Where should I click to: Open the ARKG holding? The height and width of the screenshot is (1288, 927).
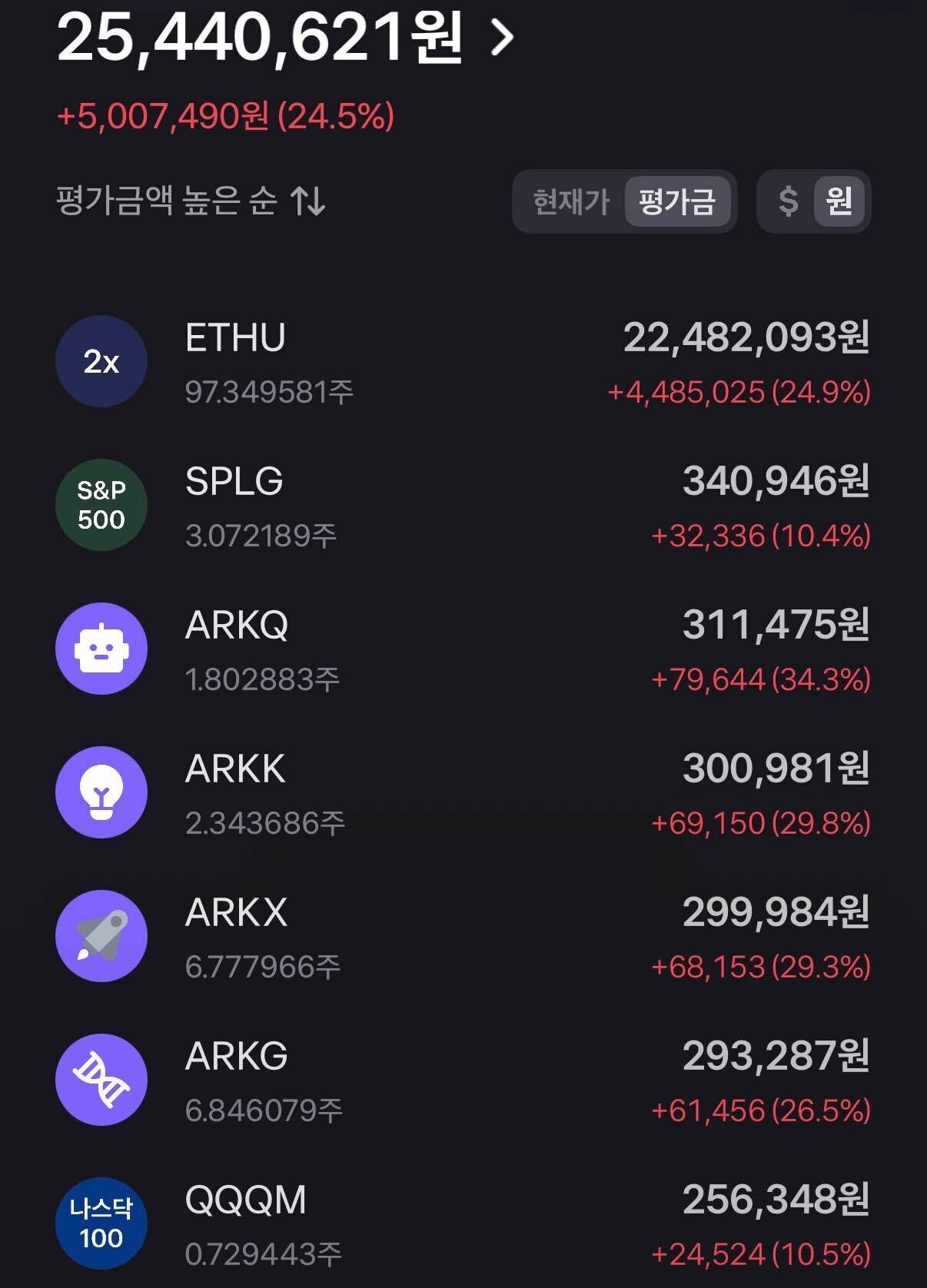coord(461,1081)
